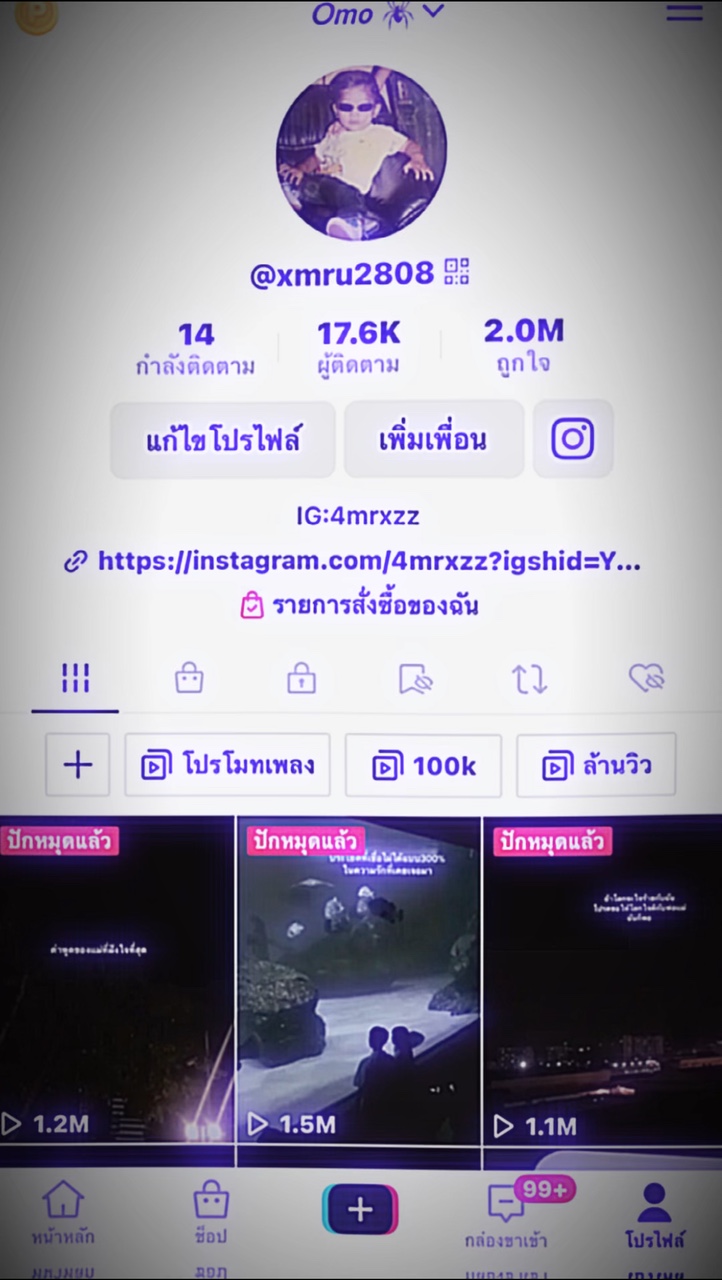Open the linked Instagram icon button
The height and width of the screenshot is (1280, 722).
coord(573,439)
